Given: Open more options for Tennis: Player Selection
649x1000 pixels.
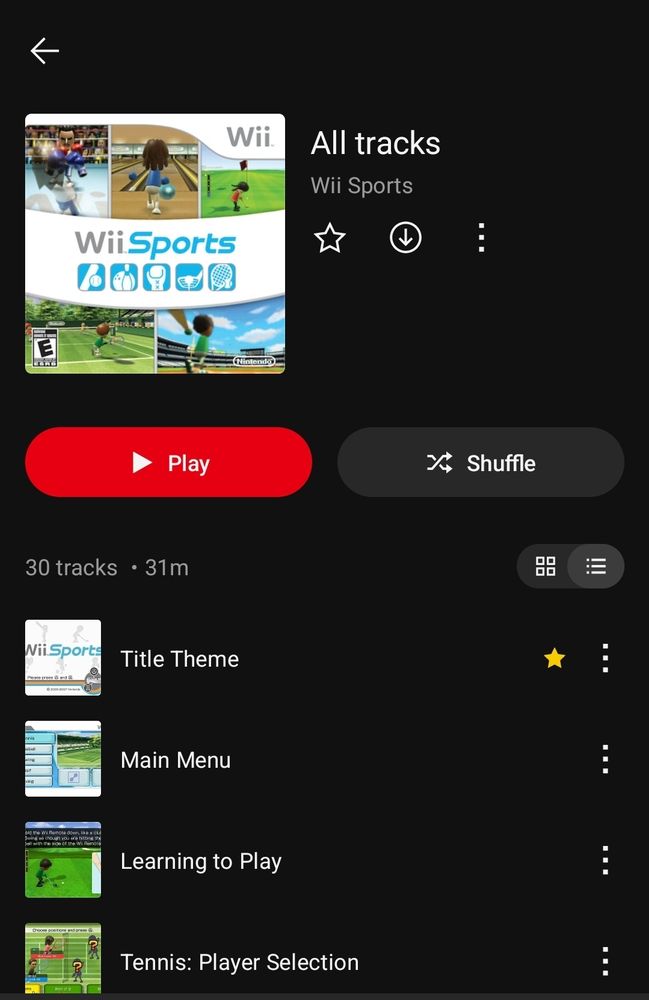Looking at the screenshot, I should (x=605, y=962).
